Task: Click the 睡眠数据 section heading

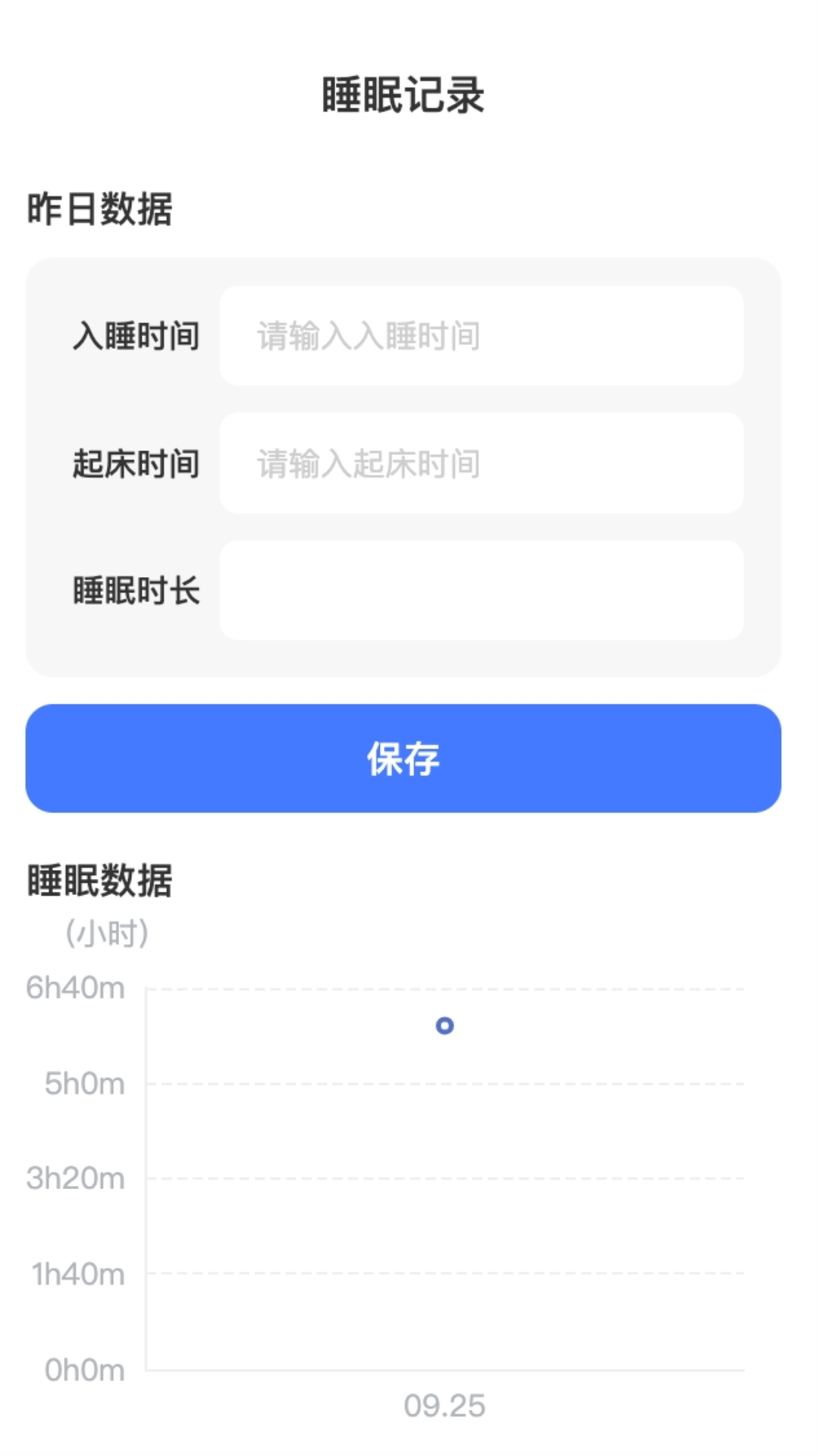Action: pos(100,880)
